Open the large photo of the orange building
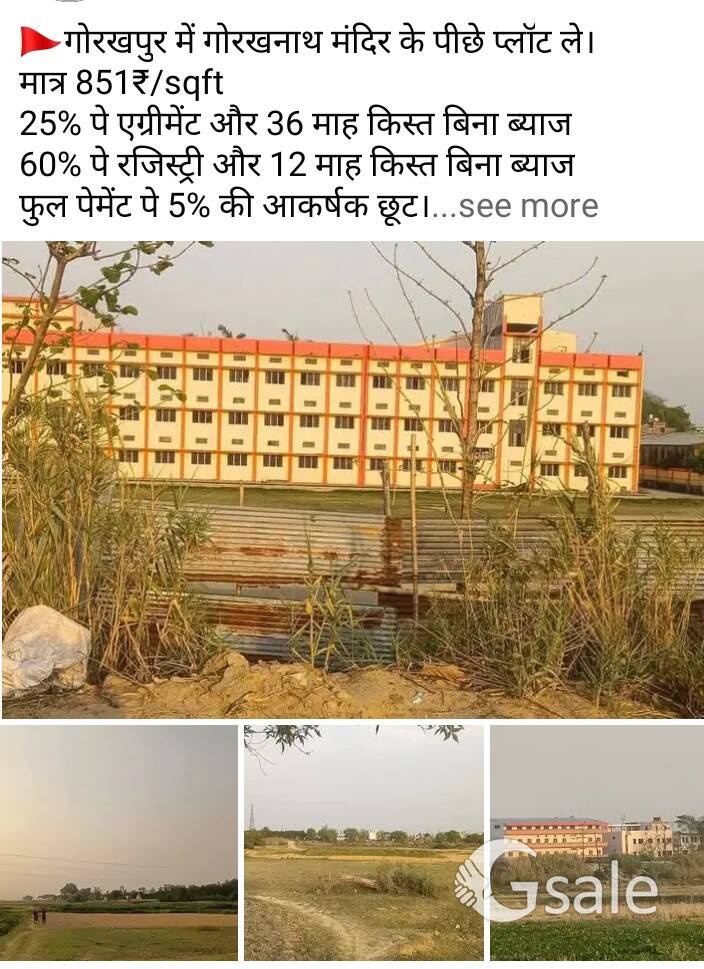704x969 pixels. 352,480
